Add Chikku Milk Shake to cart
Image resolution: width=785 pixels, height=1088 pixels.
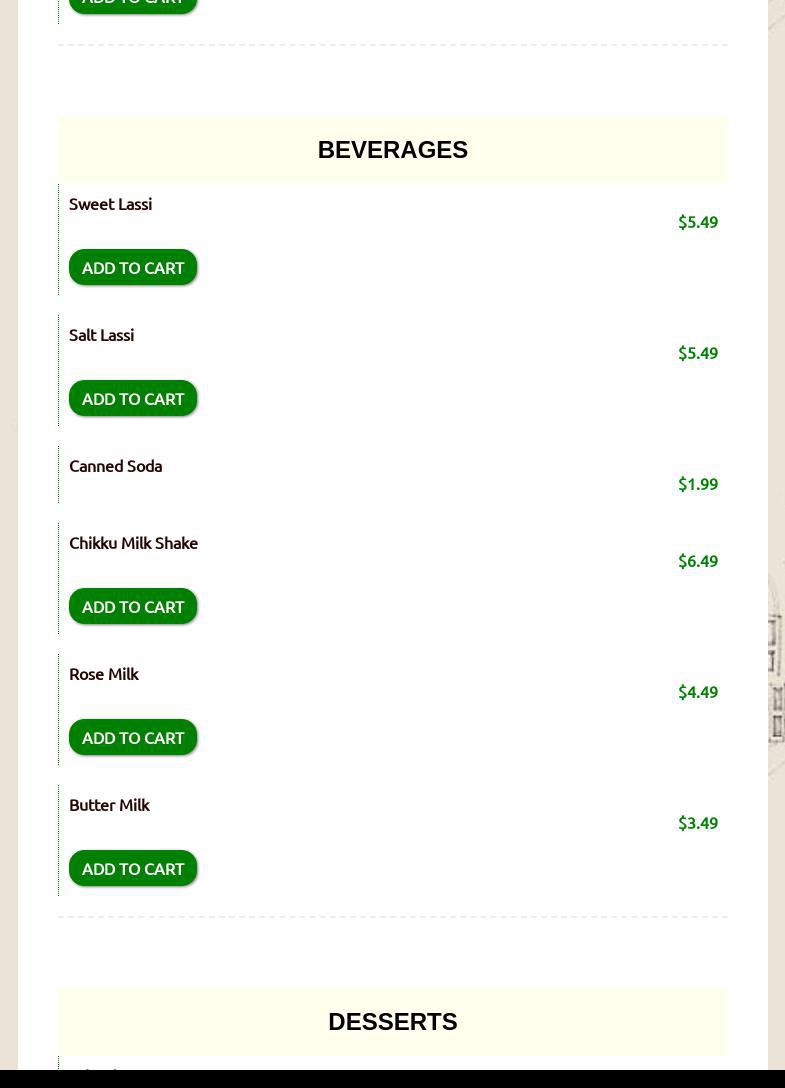pyautogui.click(x=133, y=607)
